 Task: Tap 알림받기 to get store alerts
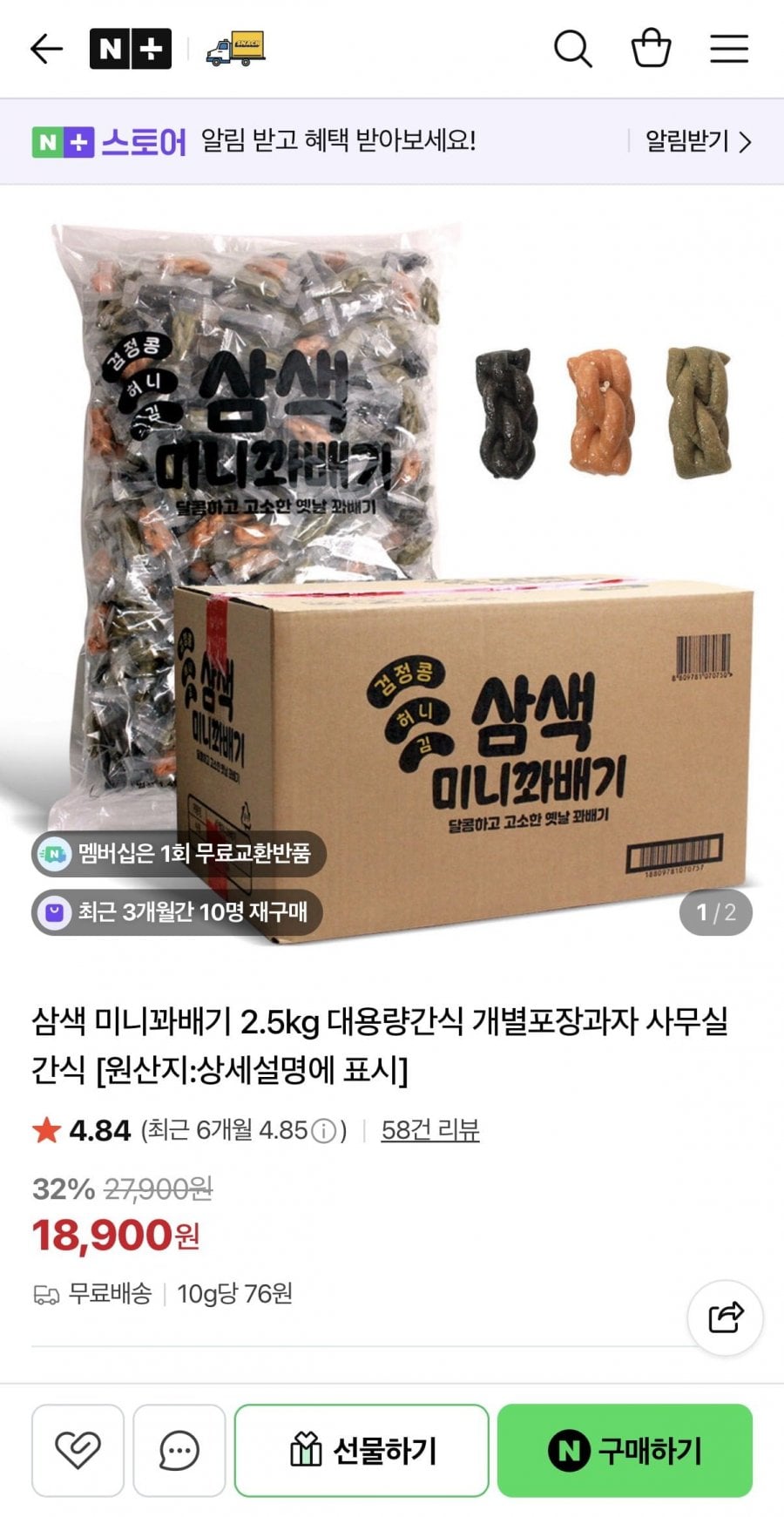(x=698, y=141)
